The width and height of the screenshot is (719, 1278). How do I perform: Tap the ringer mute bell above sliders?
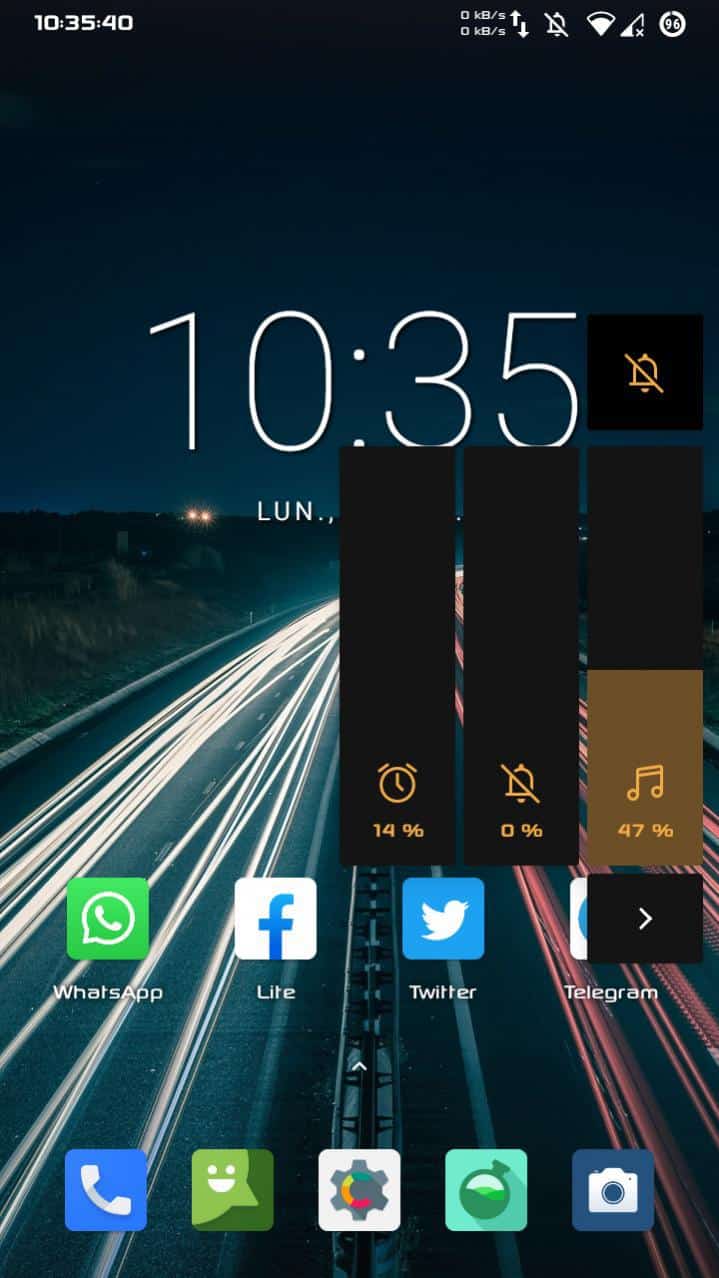pos(645,372)
